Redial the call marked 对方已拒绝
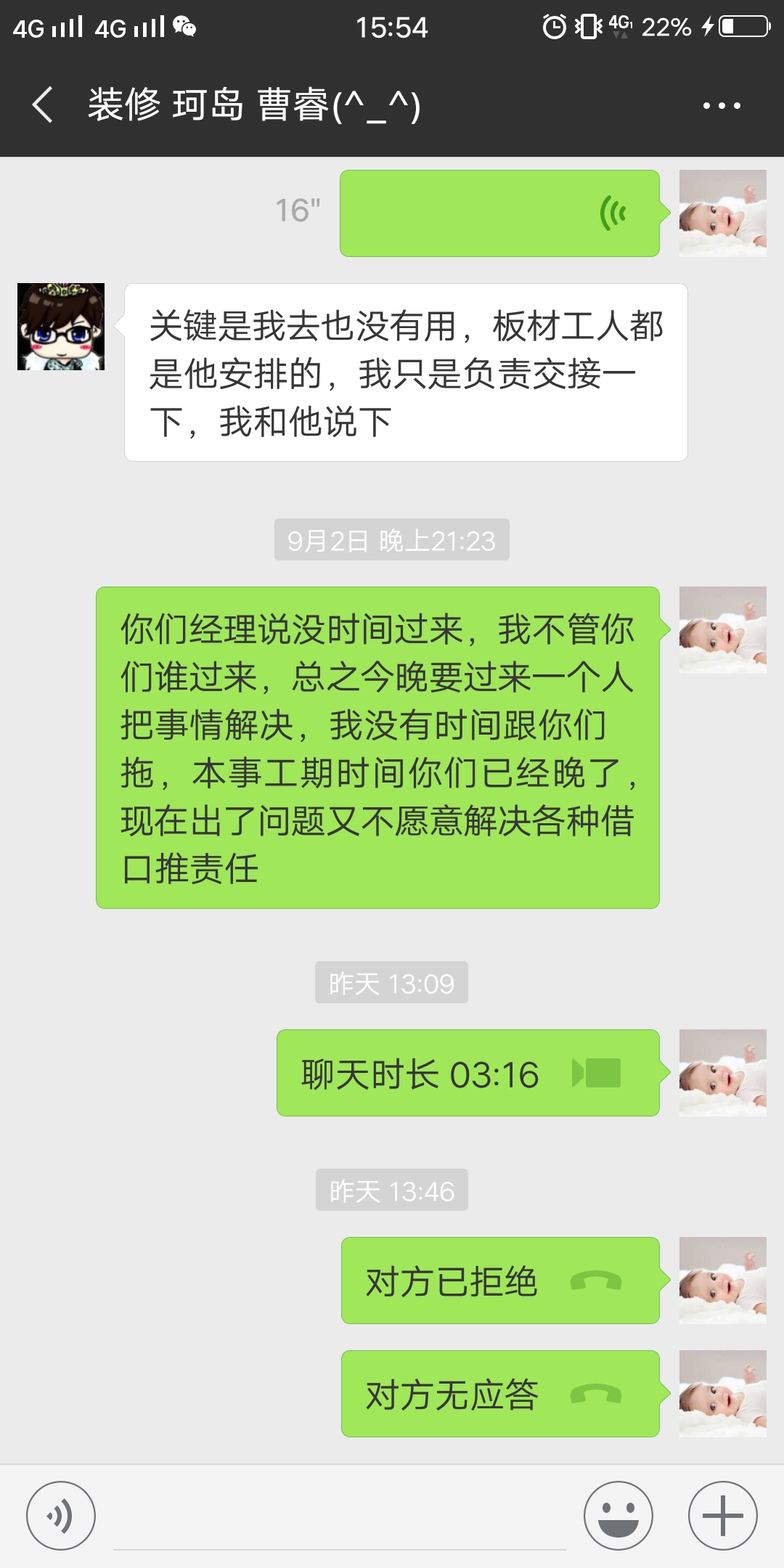 499,1281
